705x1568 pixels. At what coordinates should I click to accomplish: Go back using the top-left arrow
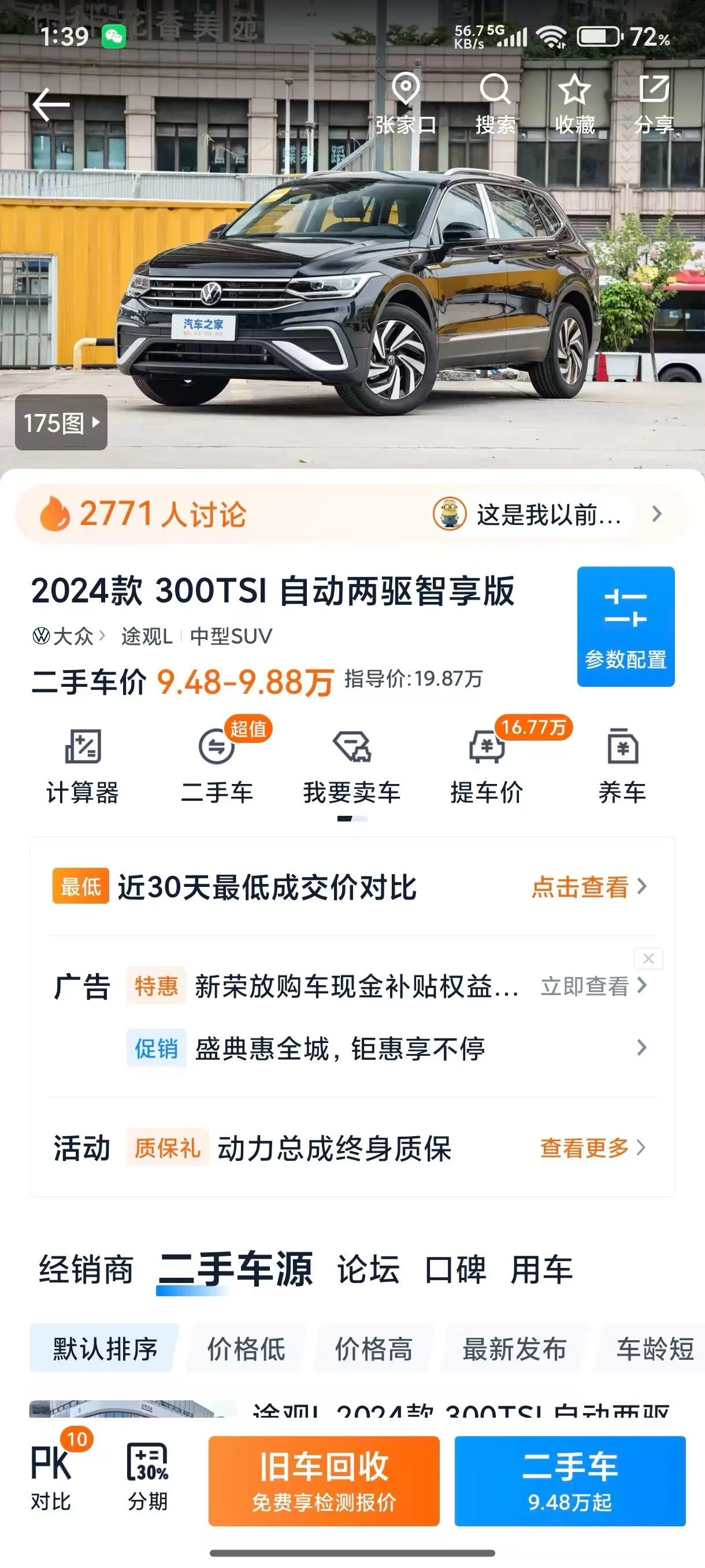[51, 105]
